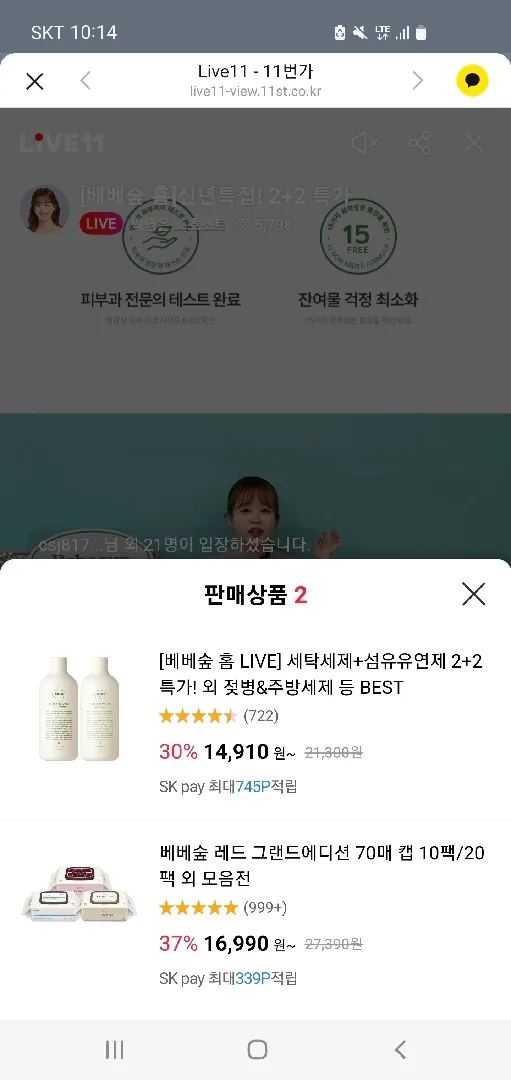The height and width of the screenshot is (1080, 511).
Task: Open the 베베숲 홈 LIVE 세탁세제 product
Action: point(256,725)
